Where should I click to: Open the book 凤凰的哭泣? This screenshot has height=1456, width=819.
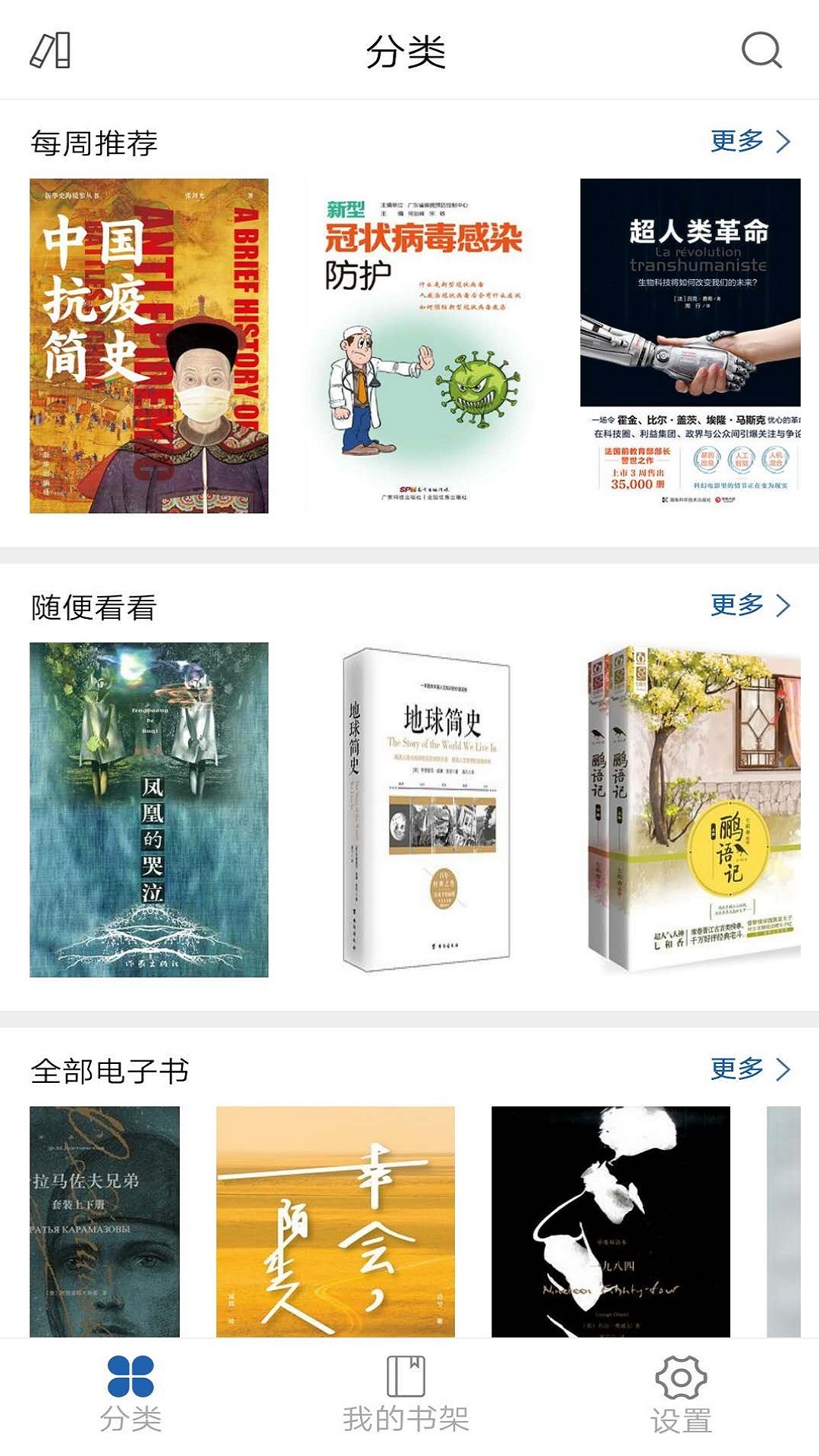pyautogui.click(x=149, y=809)
